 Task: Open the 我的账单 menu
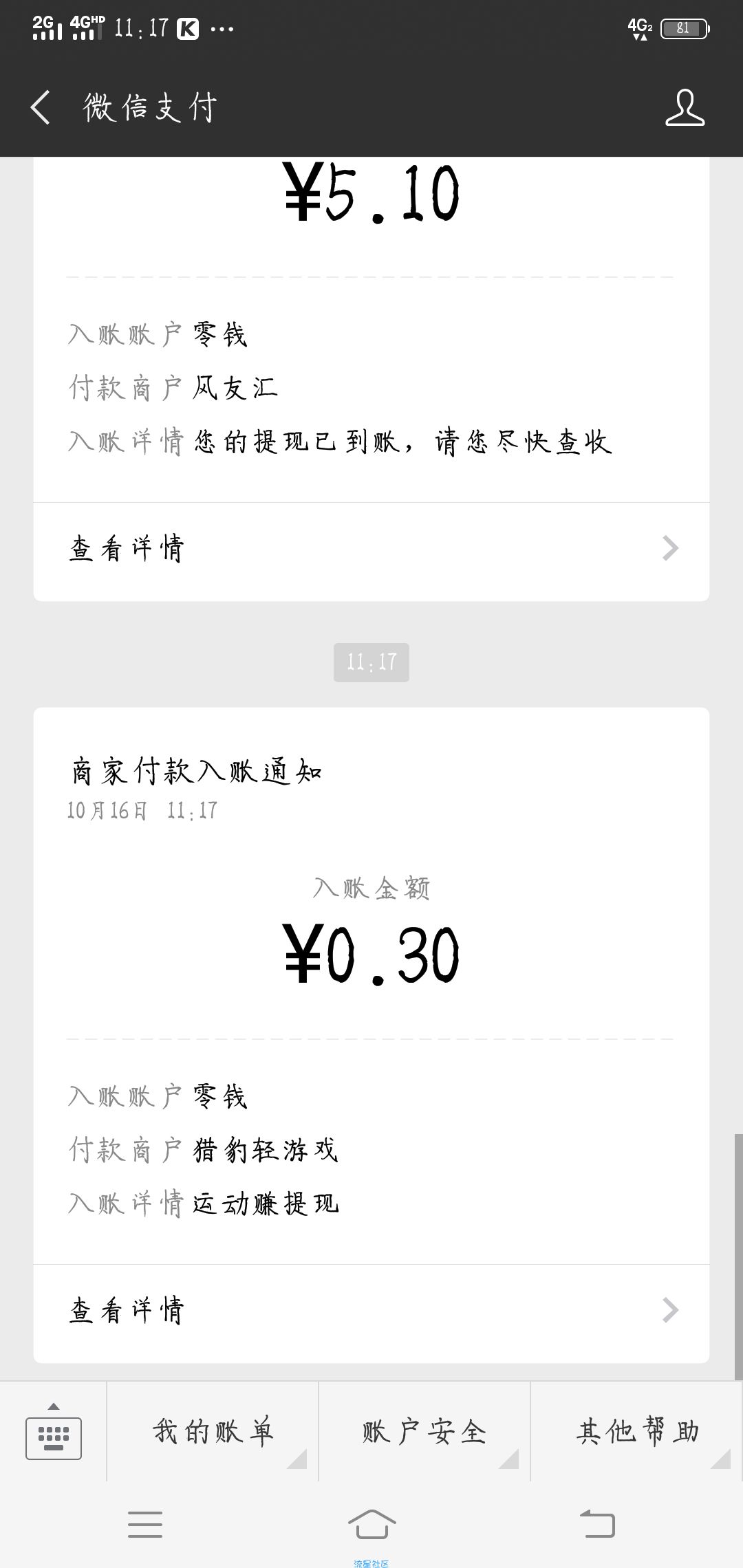pos(213,1432)
